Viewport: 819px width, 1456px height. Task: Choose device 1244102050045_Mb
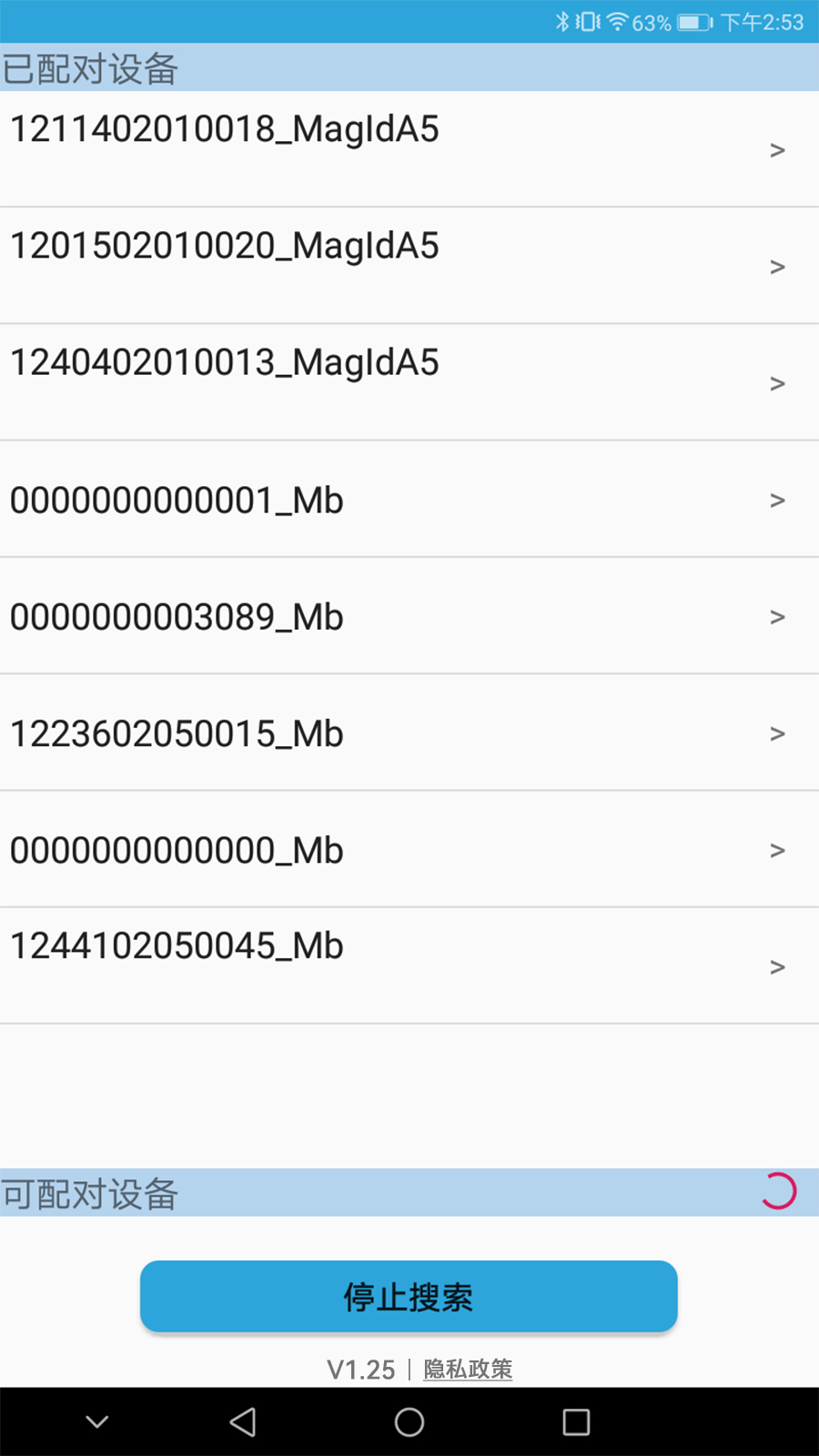[409, 965]
